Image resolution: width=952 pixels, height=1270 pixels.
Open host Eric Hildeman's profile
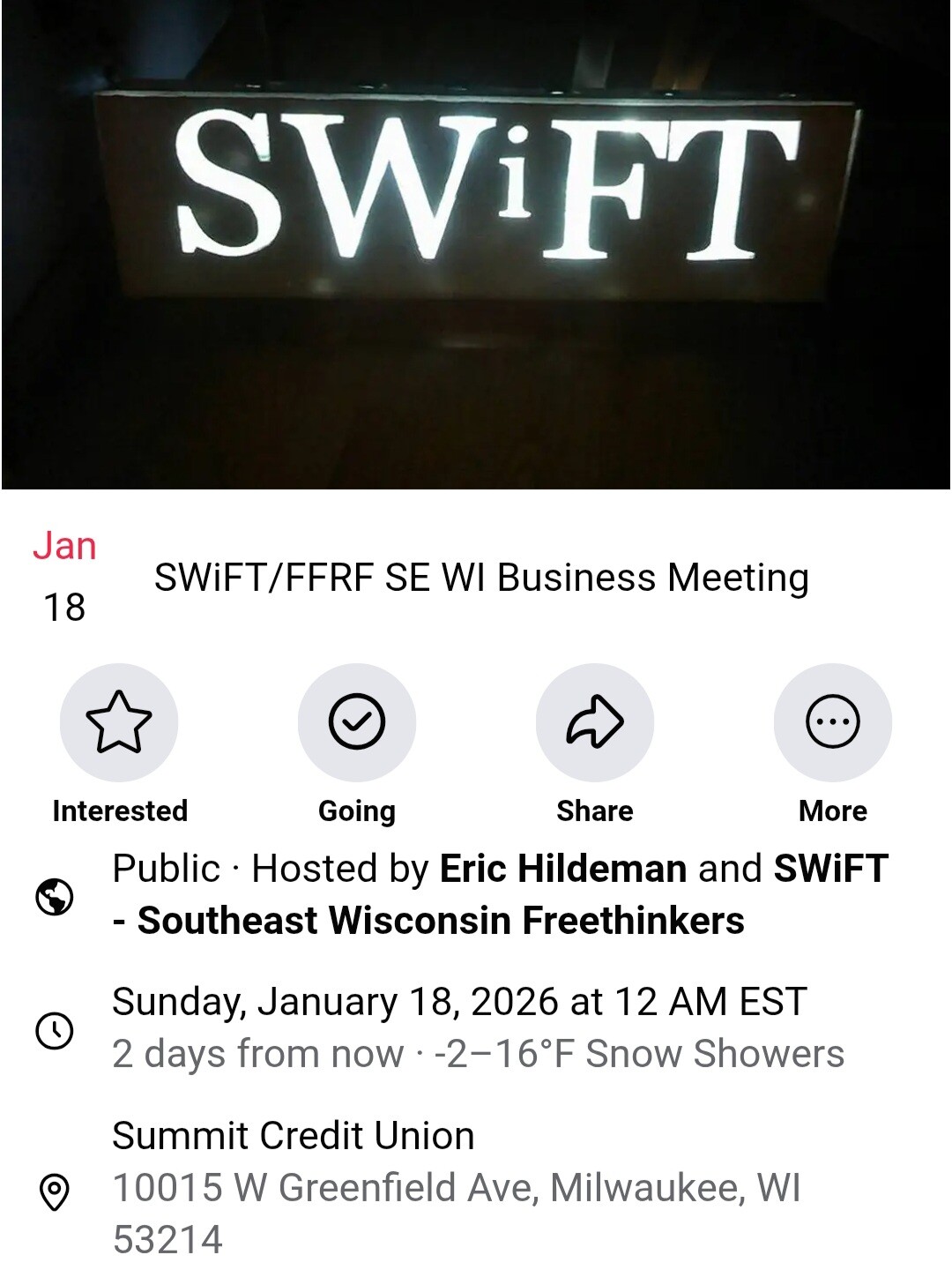tap(562, 869)
